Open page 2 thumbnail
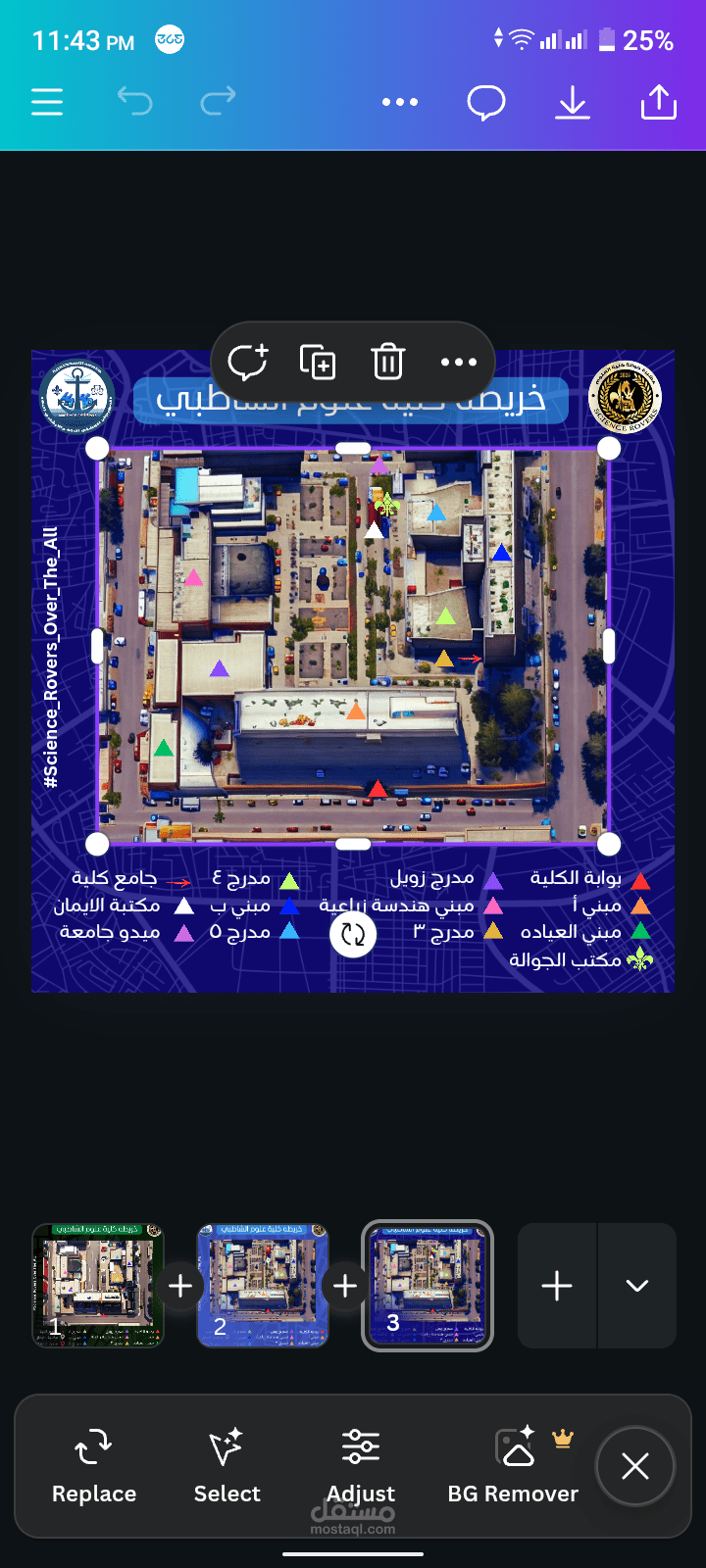This screenshot has height=1568, width=706. pos(263,1286)
